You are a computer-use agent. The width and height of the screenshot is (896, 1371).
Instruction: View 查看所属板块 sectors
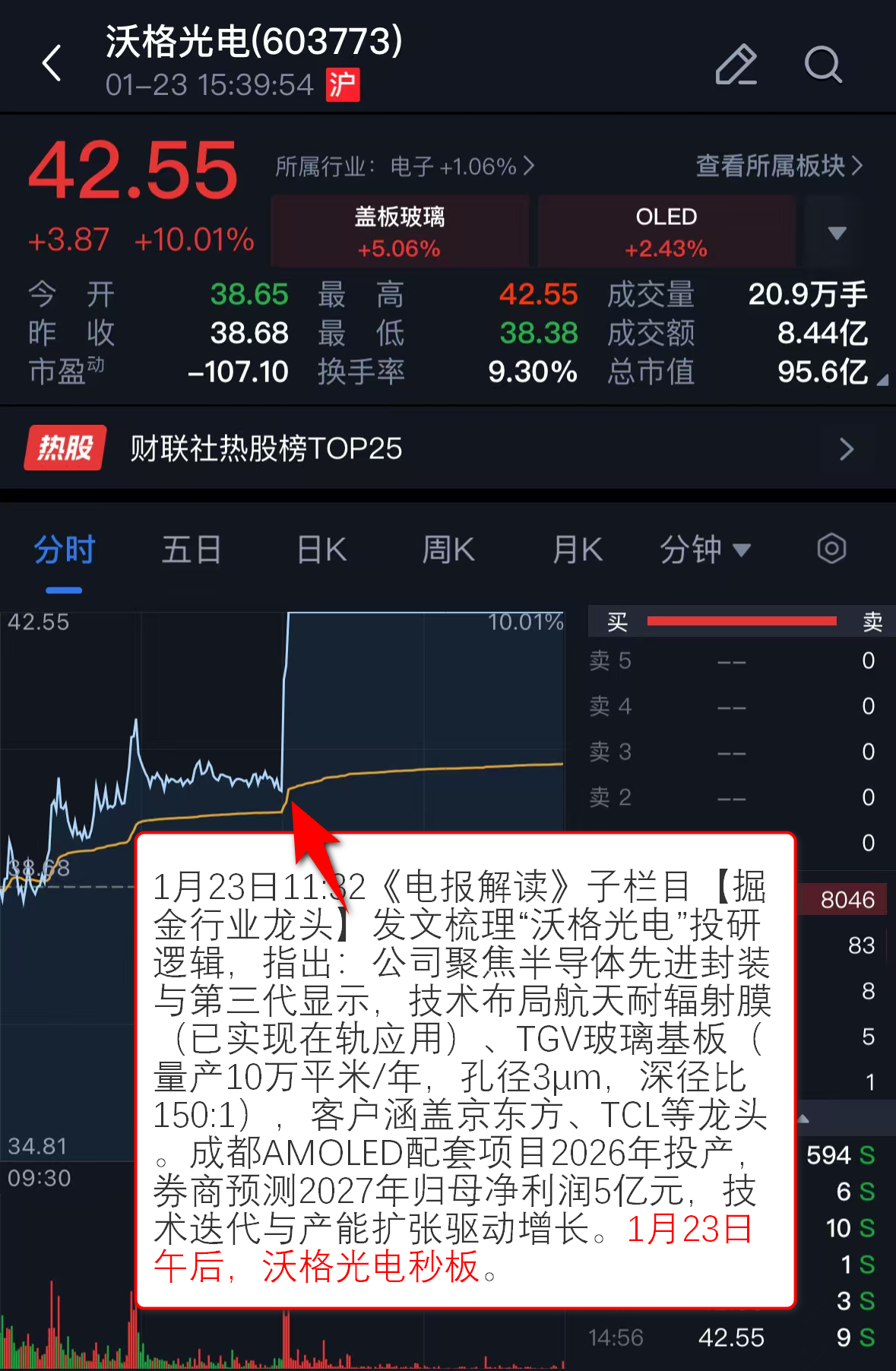tap(779, 165)
